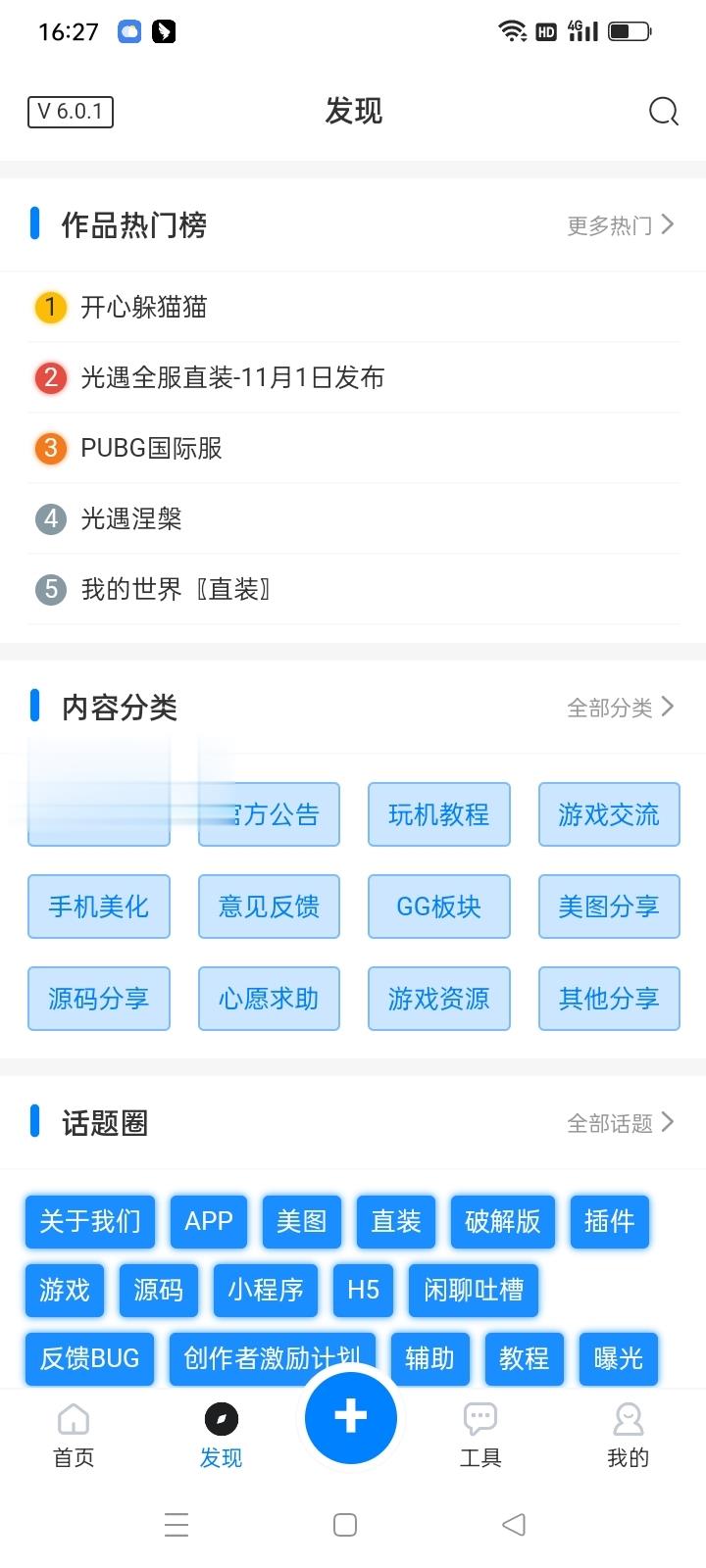Open the 游戏交流 category
This screenshot has width=706, height=1568.
(x=609, y=814)
